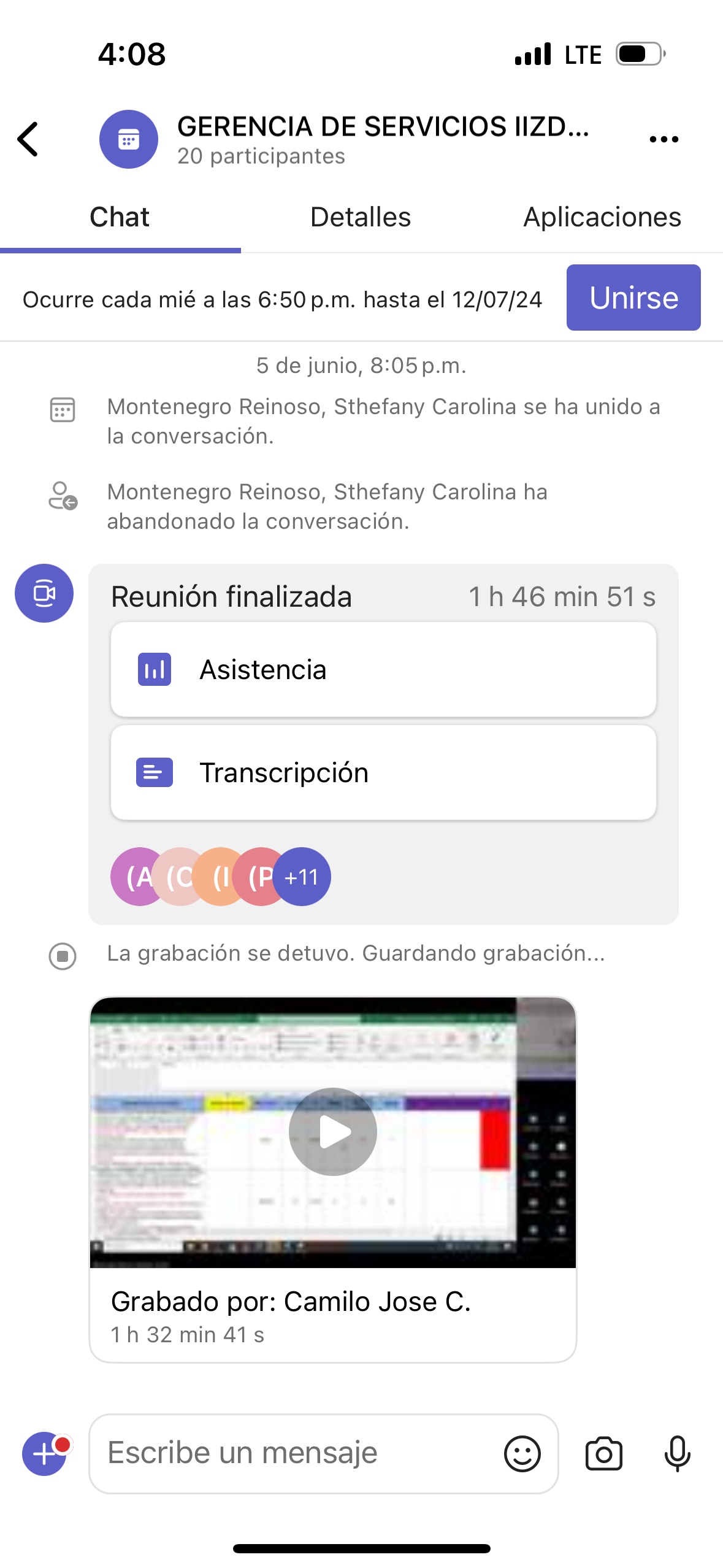Open the three-dot more options menu
Screen dimensions: 723x1568
[x=664, y=139]
